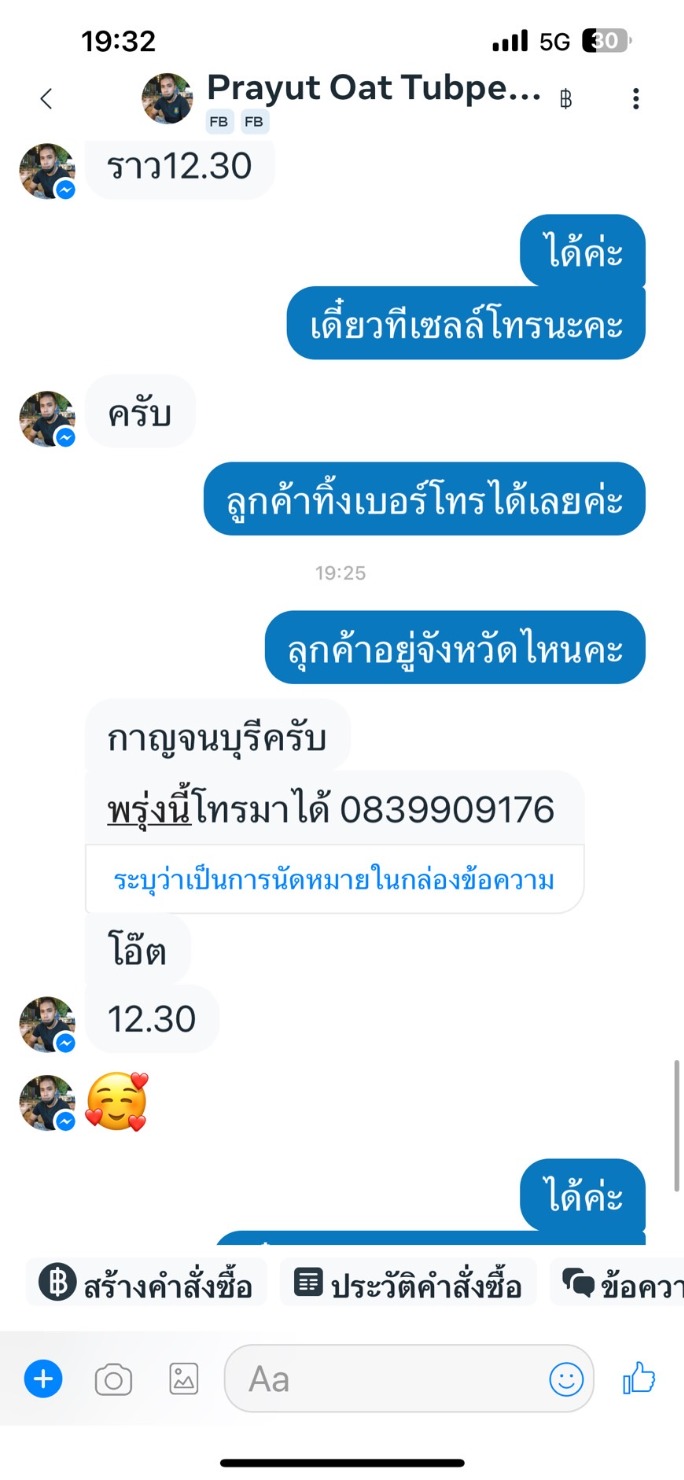This screenshot has height=1480, width=684.
Task: Tap the สร้างคำสั่งซื้อ button
Action: pos(147,1284)
